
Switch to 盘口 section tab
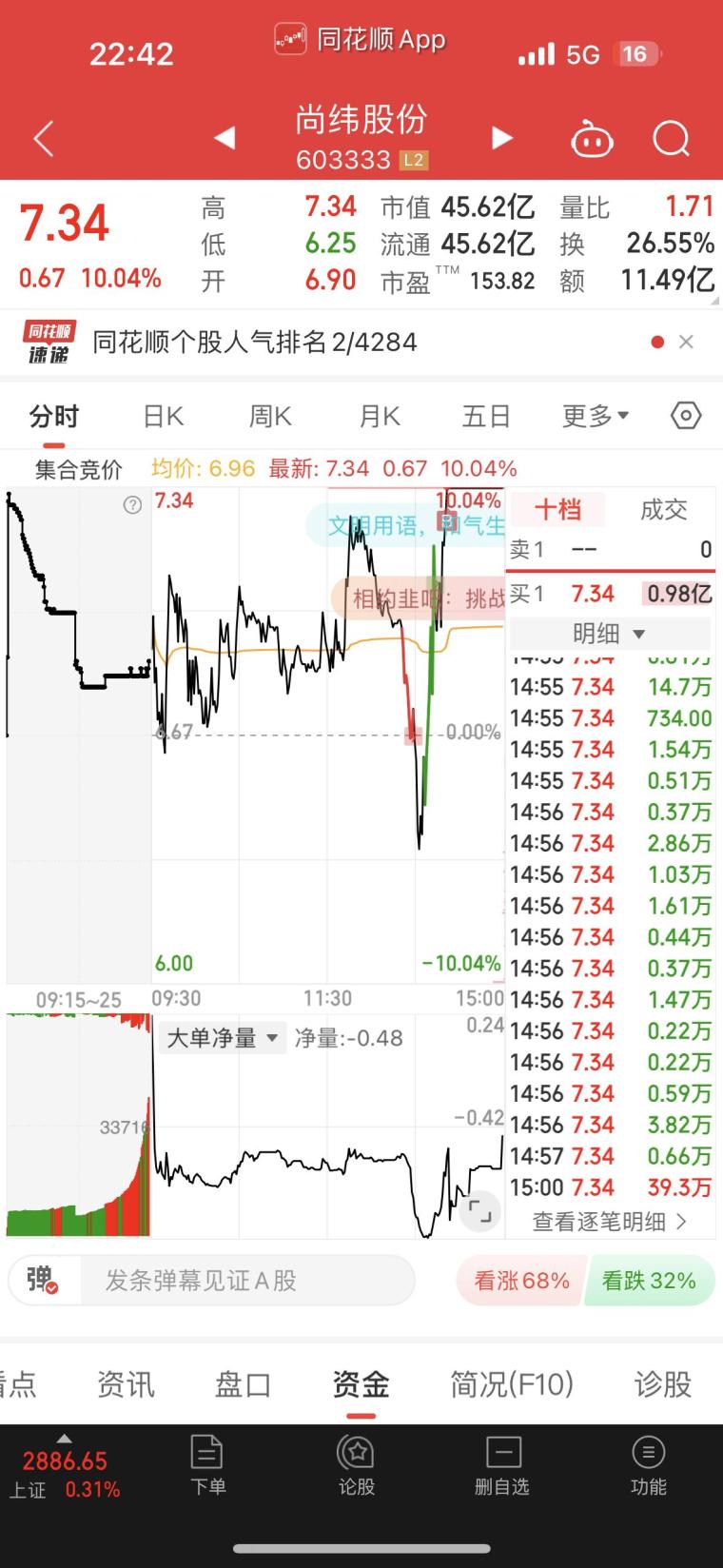[243, 1384]
